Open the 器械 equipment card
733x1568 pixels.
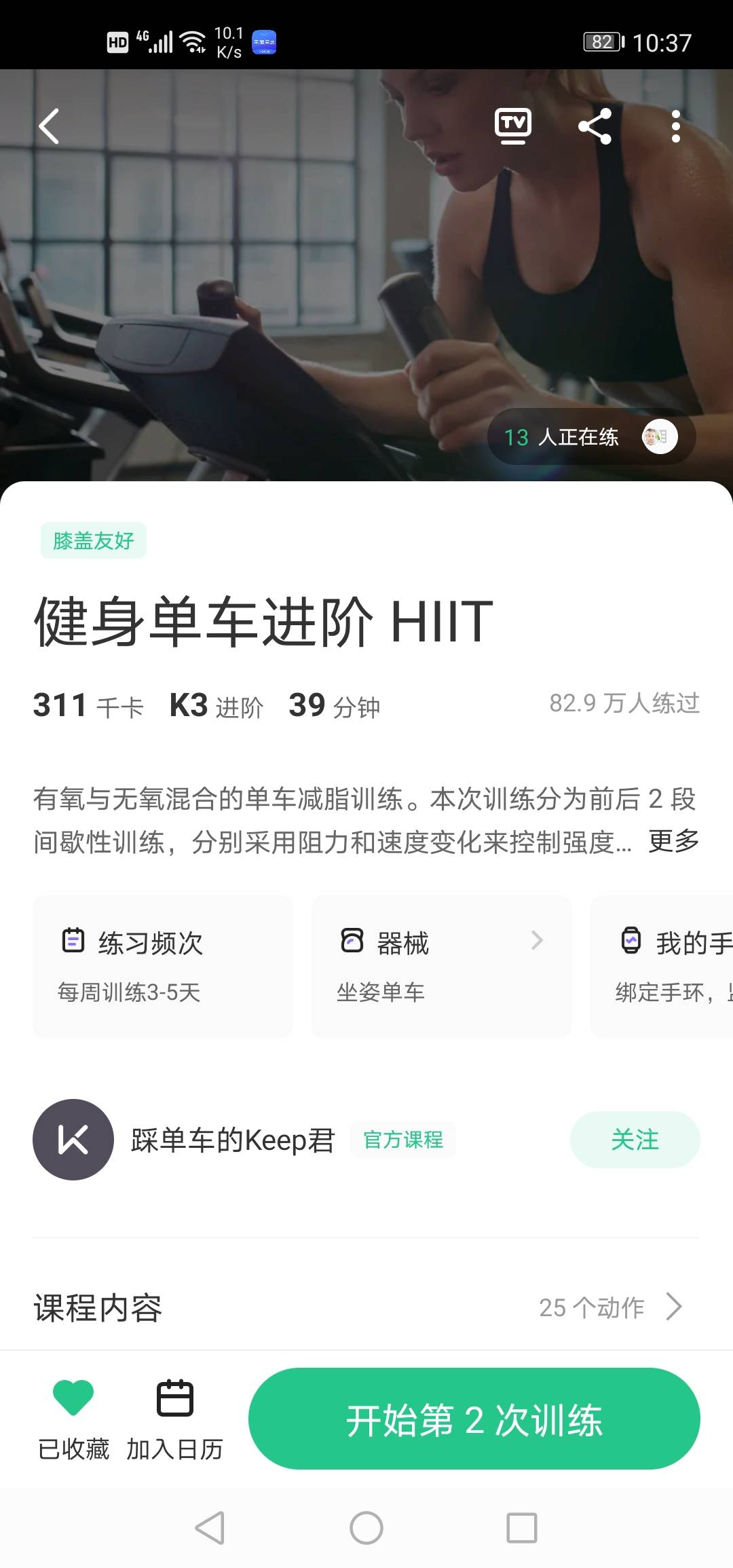coord(441,965)
